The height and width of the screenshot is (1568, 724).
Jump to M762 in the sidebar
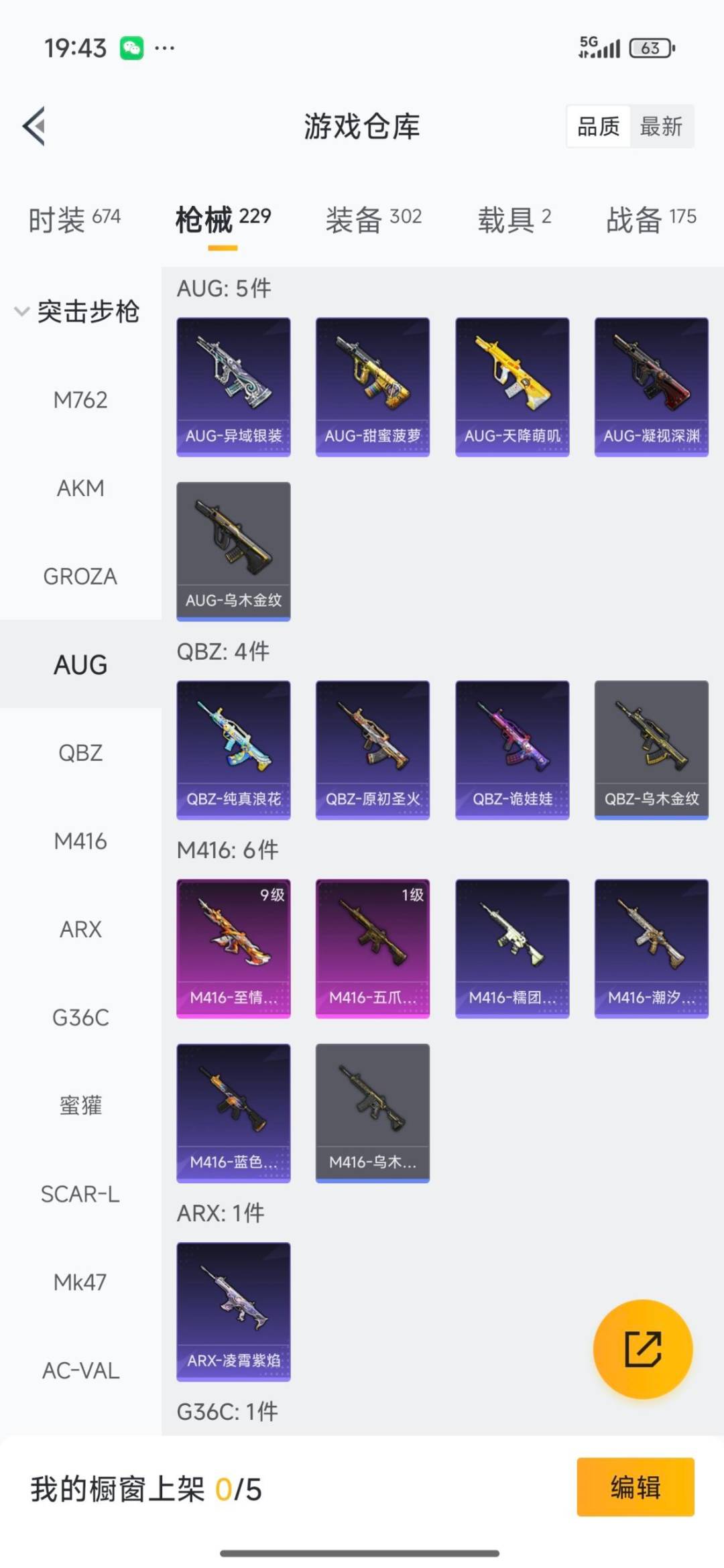click(80, 400)
